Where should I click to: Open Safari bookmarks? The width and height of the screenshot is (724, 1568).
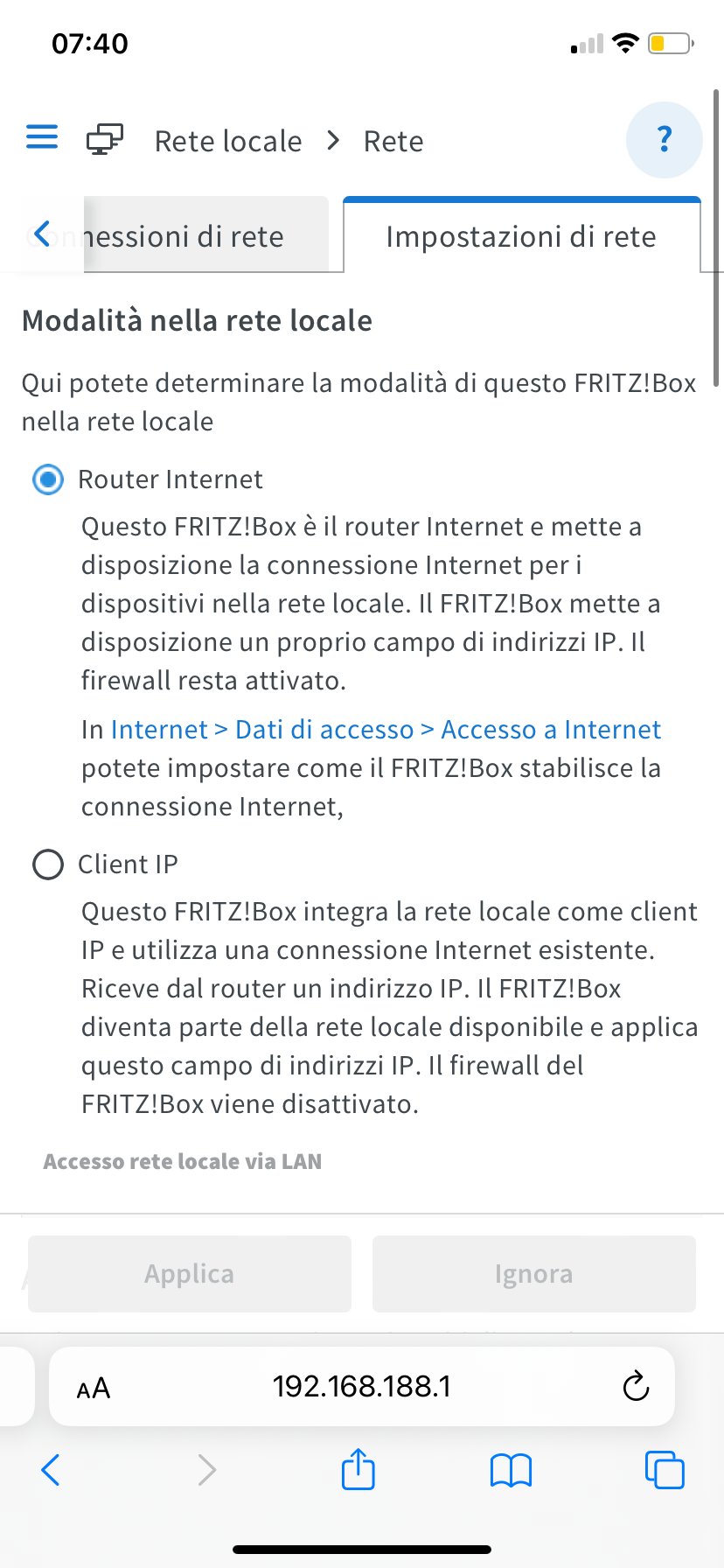pyautogui.click(x=512, y=1470)
